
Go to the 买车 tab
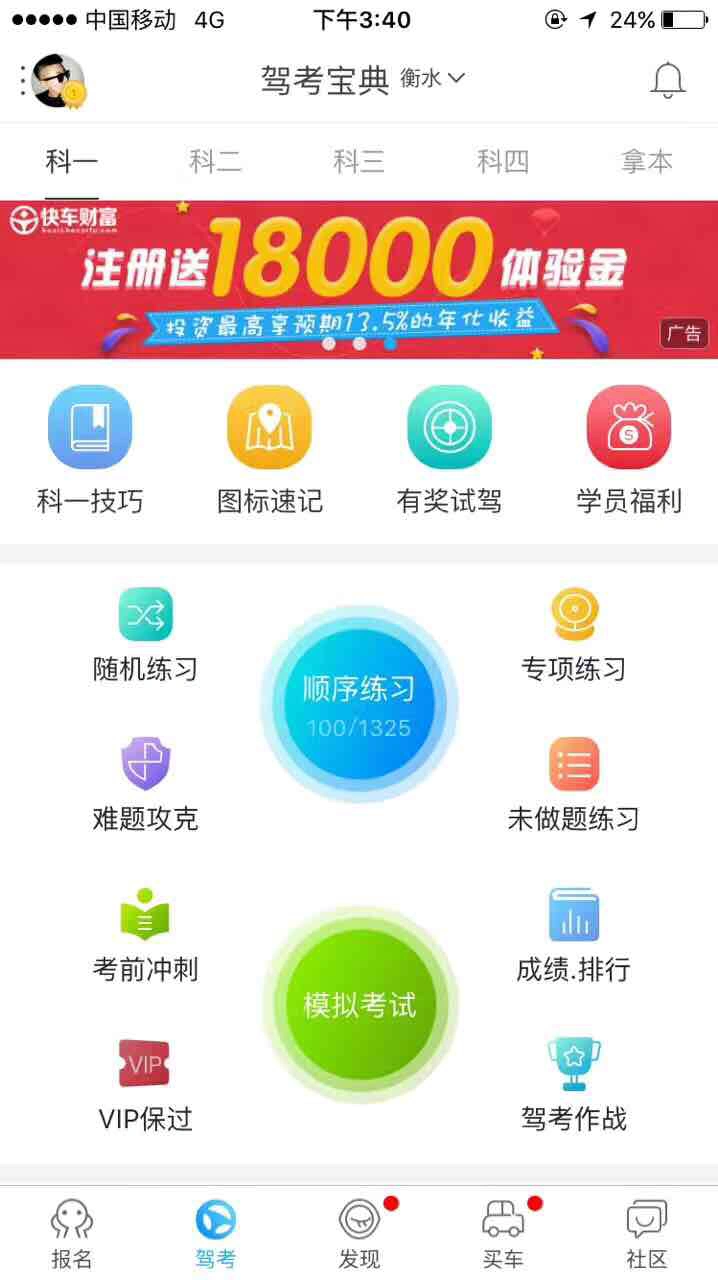tap(503, 1233)
